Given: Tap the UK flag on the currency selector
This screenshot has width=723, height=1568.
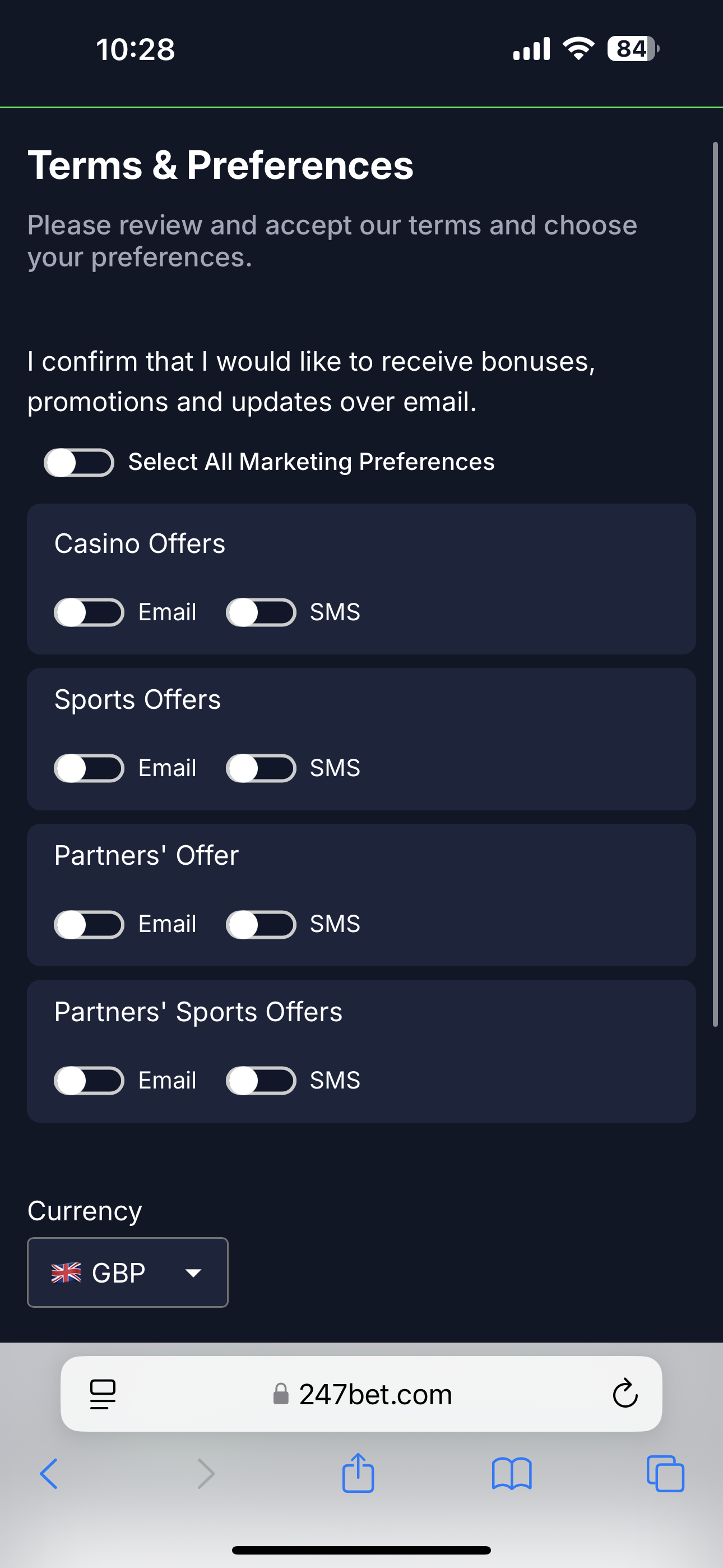Looking at the screenshot, I should tap(64, 1272).
